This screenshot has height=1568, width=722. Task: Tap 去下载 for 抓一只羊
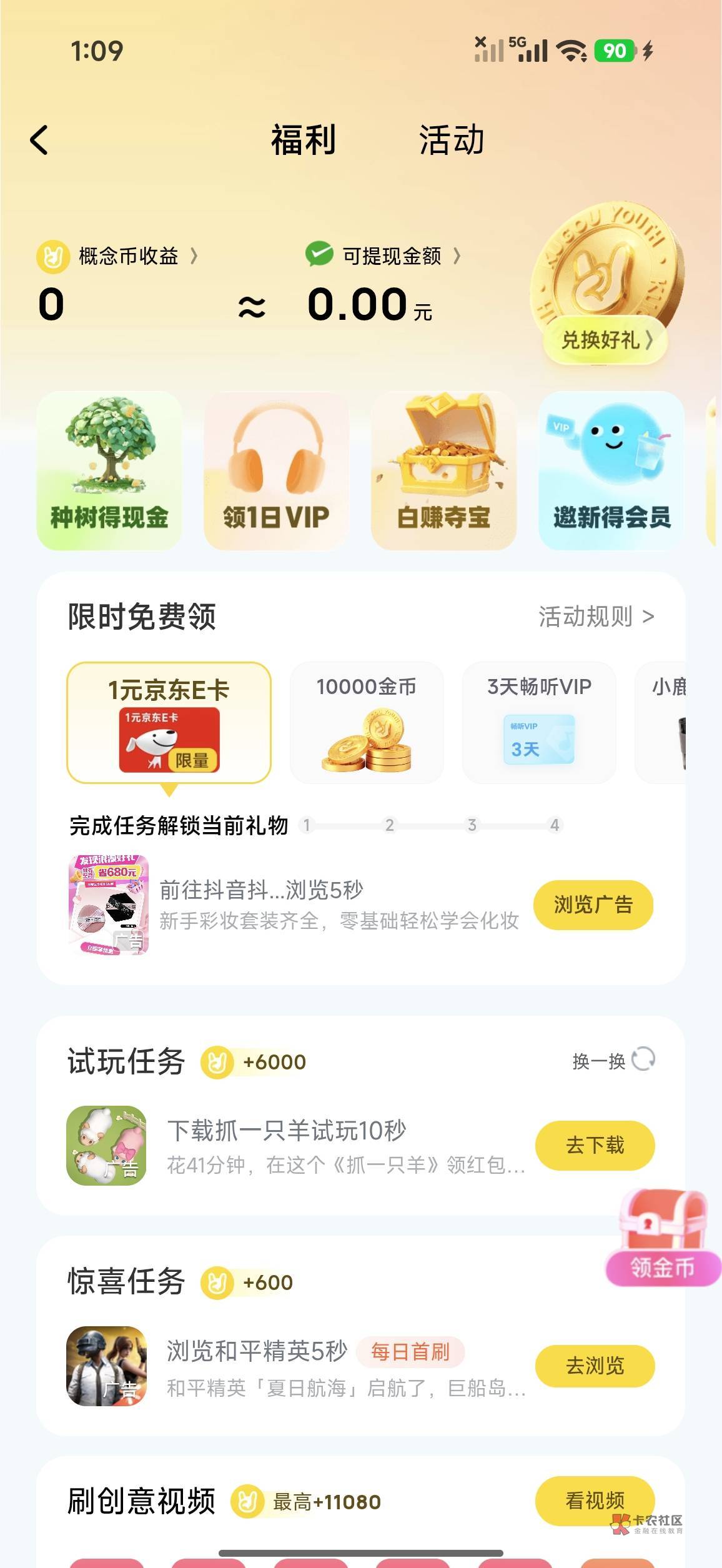click(x=595, y=1145)
